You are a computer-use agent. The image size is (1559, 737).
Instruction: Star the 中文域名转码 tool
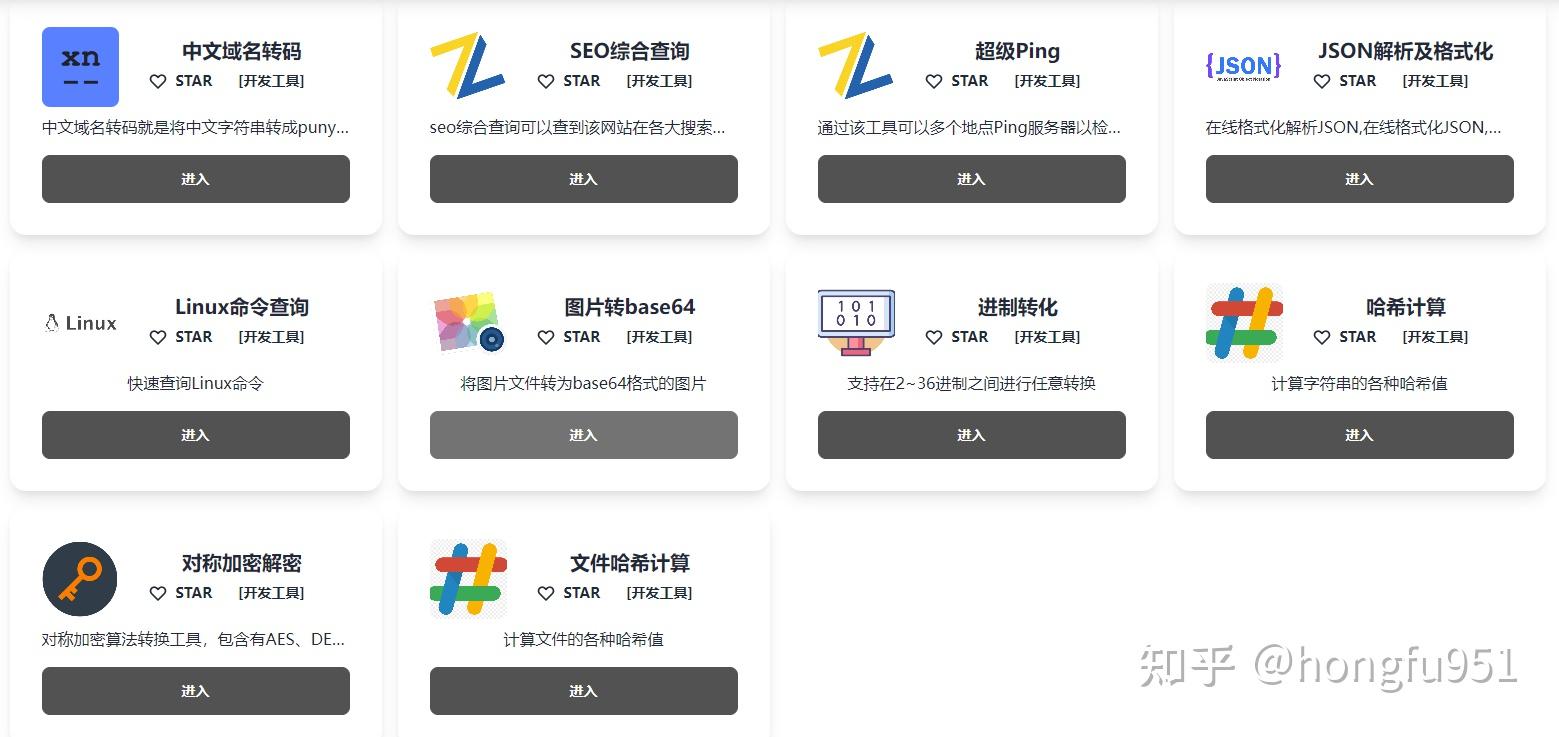click(x=180, y=81)
